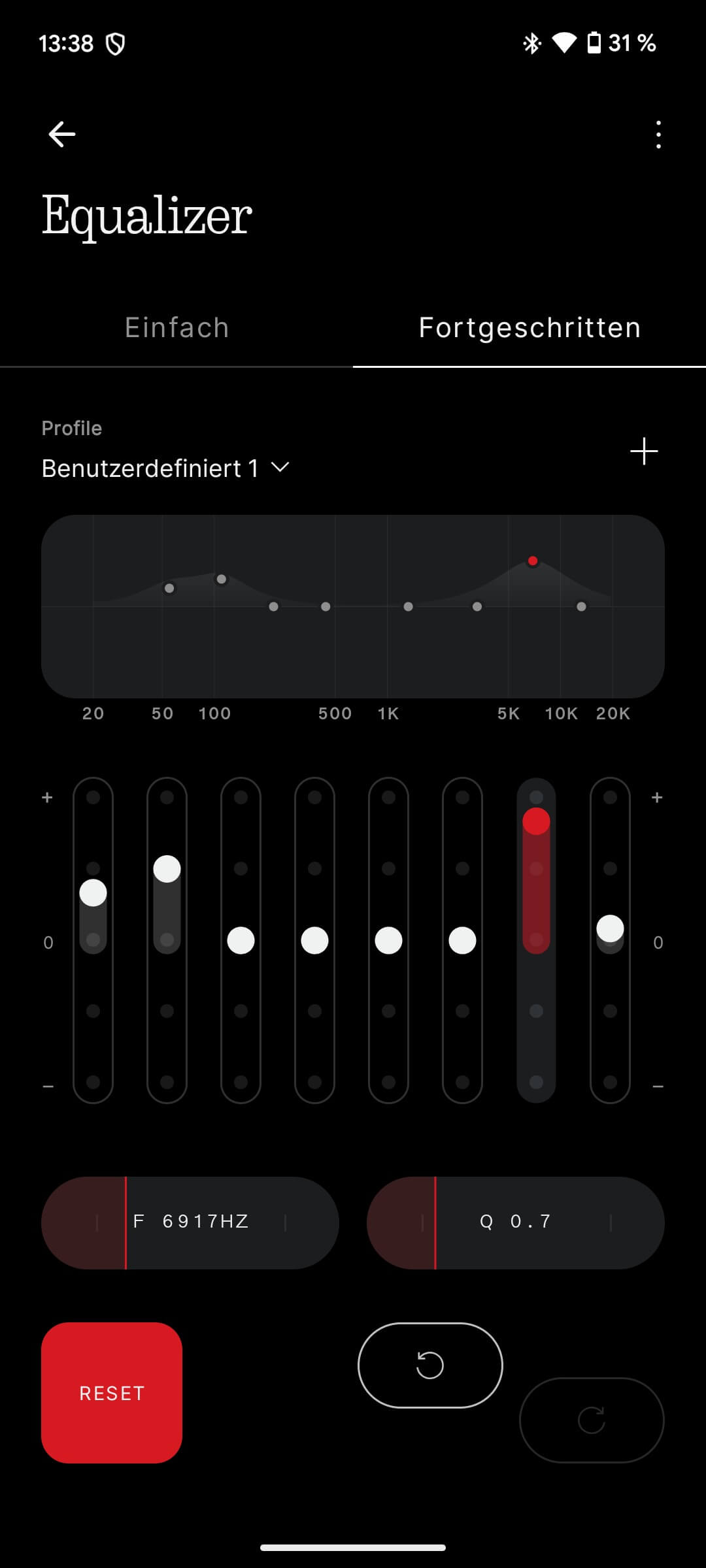Select the second band slider knob

pos(167,869)
